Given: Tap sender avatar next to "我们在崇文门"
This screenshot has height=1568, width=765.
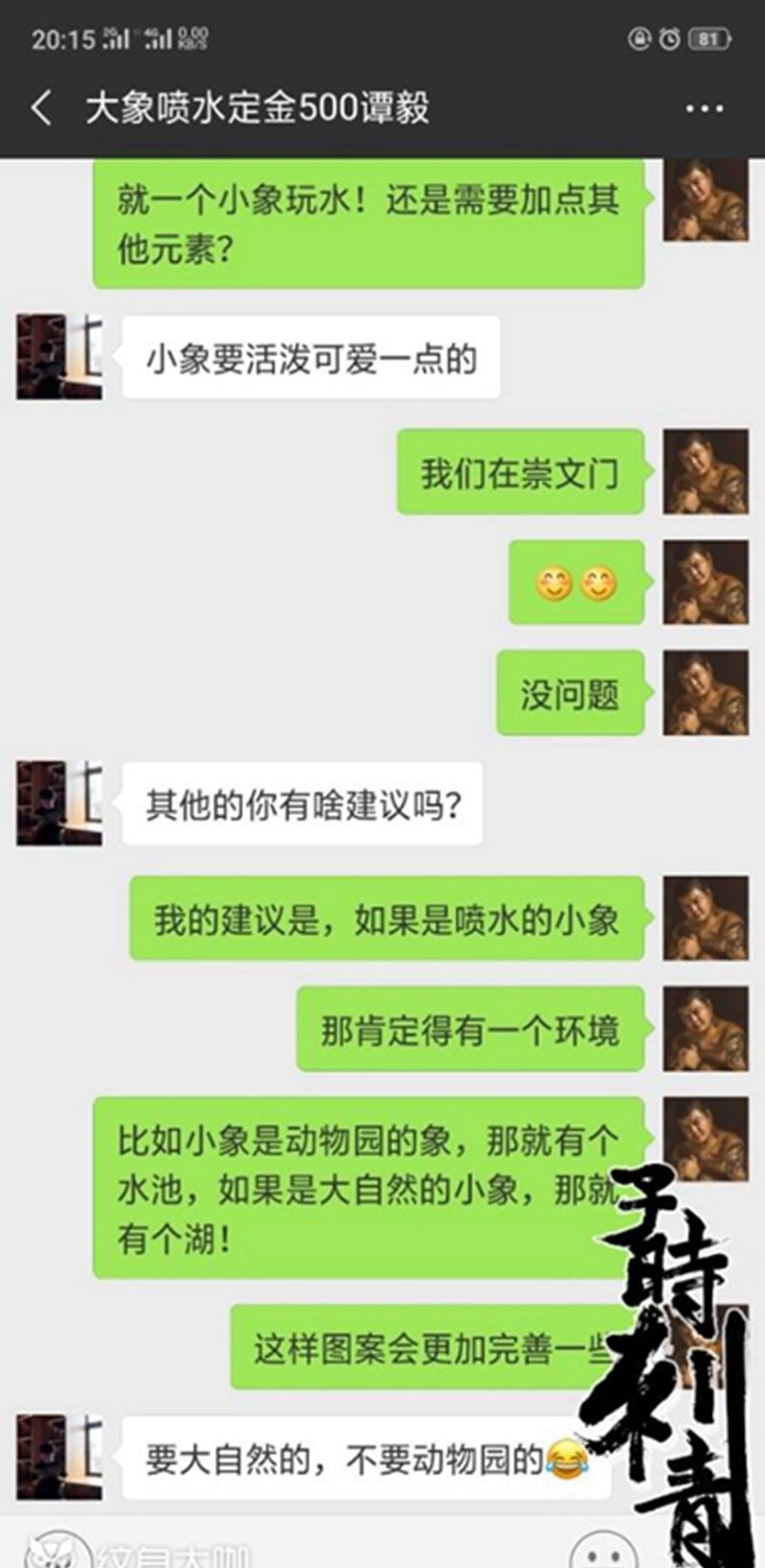Looking at the screenshot, I should pyautogui.click(x=706, y=472).
